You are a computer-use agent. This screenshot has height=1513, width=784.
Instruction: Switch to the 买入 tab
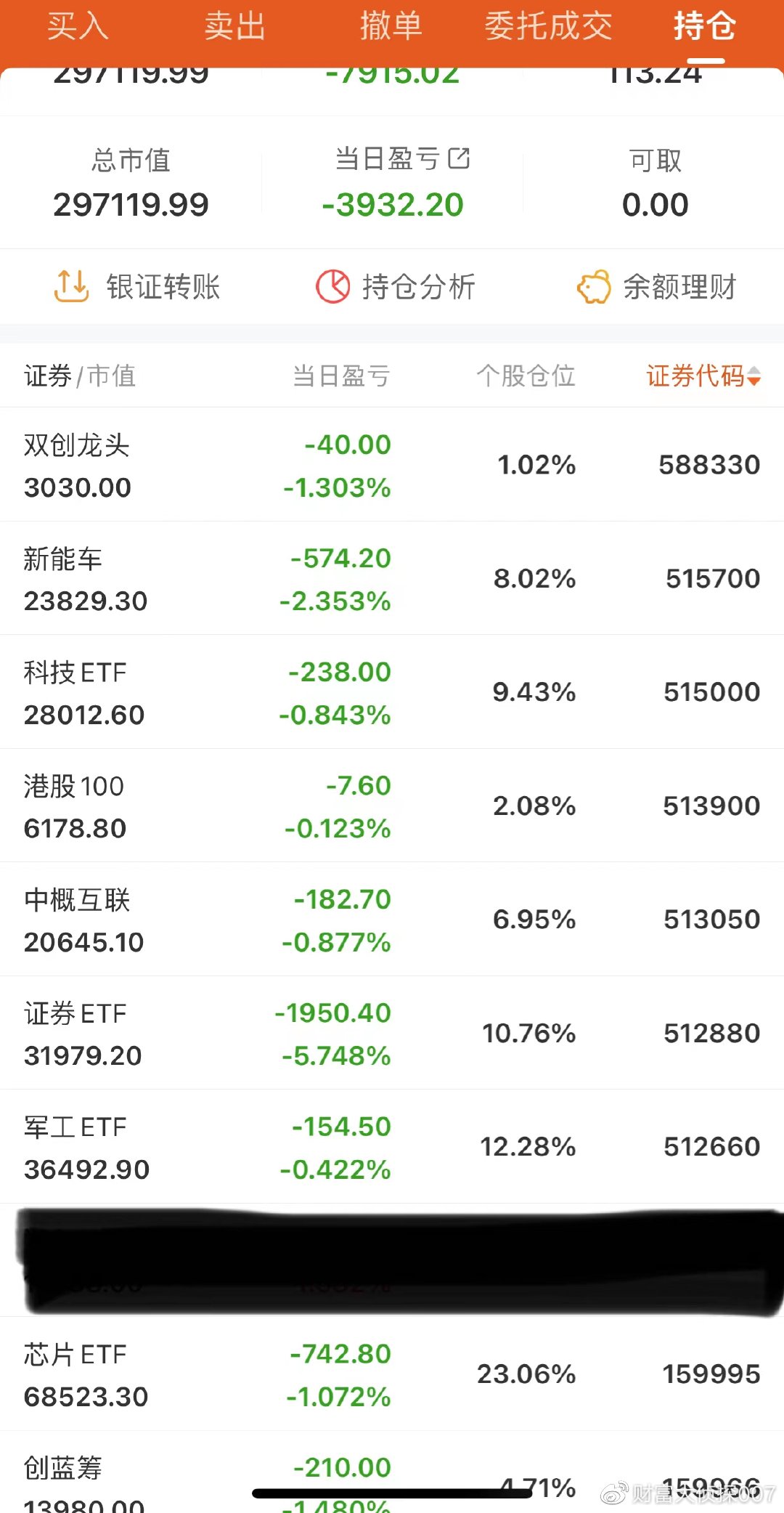(x=78, y=27)
